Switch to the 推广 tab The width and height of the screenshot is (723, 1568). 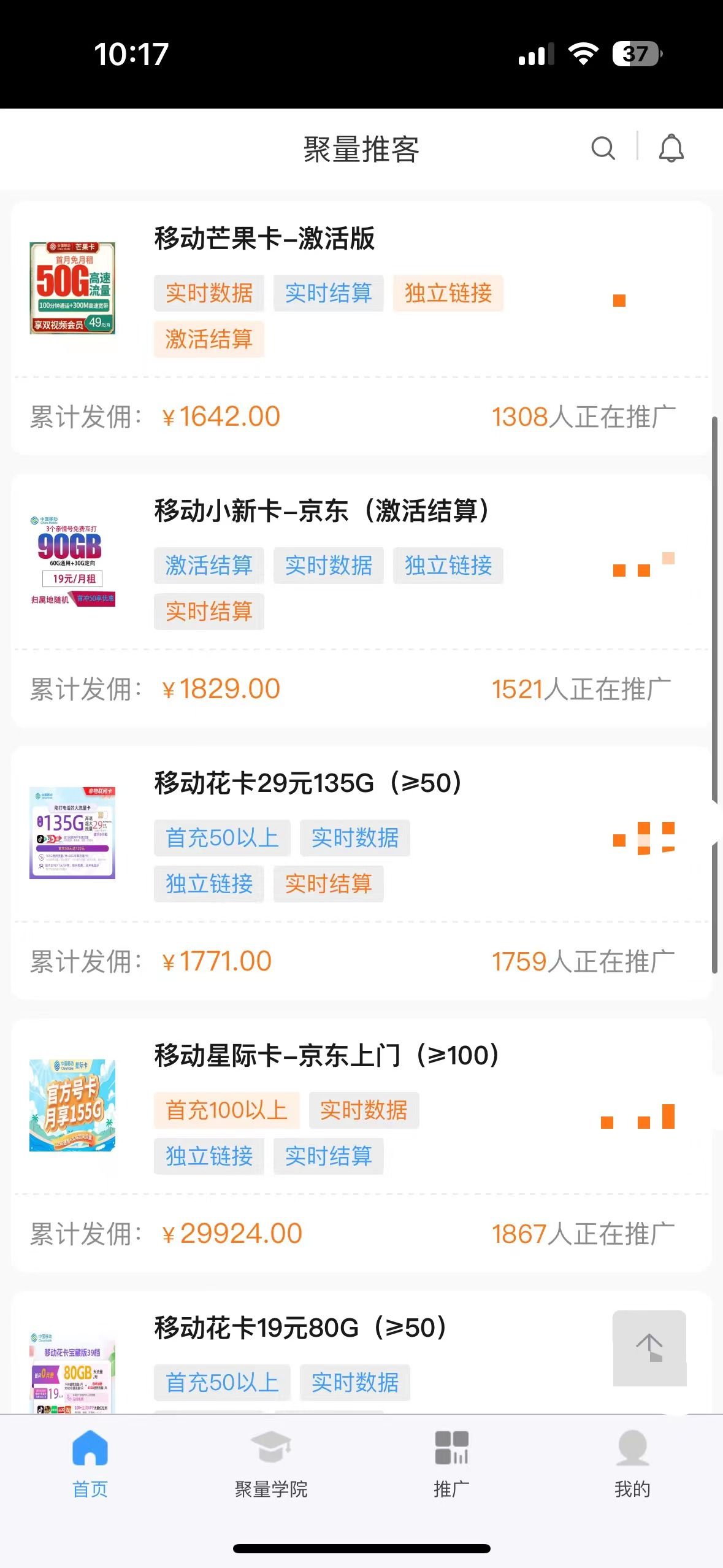point(451,1462)
